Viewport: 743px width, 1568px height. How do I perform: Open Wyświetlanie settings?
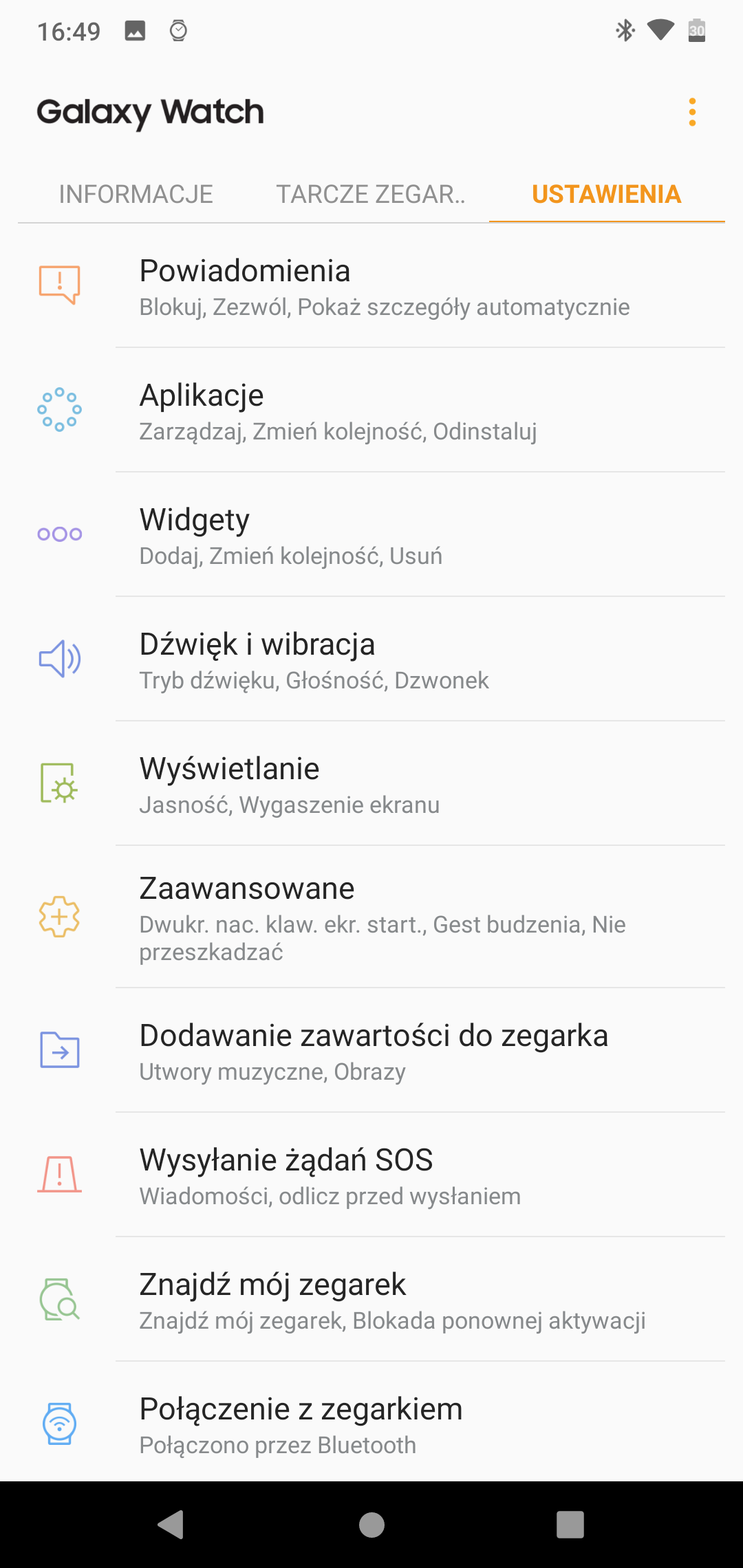(371, 783)
